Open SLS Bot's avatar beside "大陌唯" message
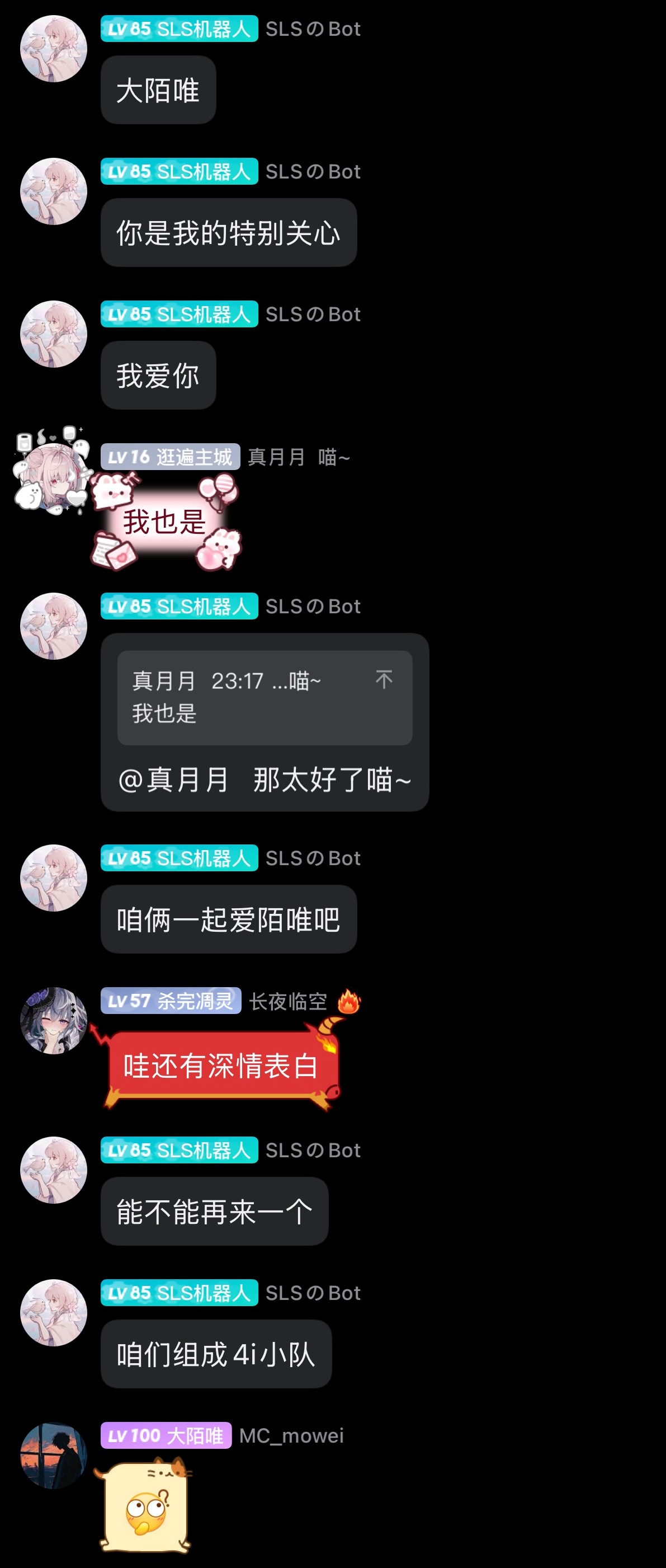This screenshot has height=1568, width=666. tap(54, 49)
